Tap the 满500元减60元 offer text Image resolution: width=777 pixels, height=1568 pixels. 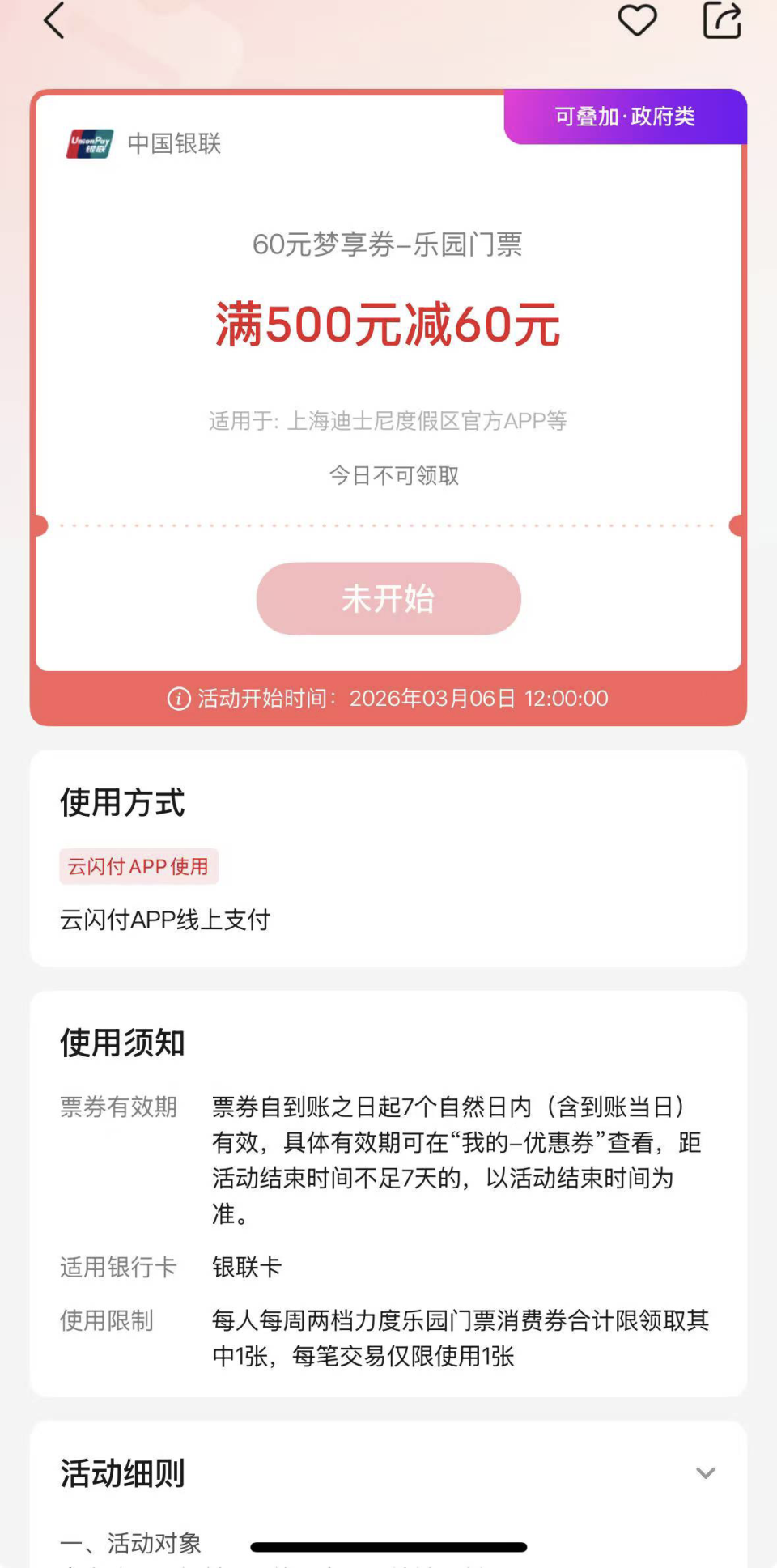tap(388, 324)
